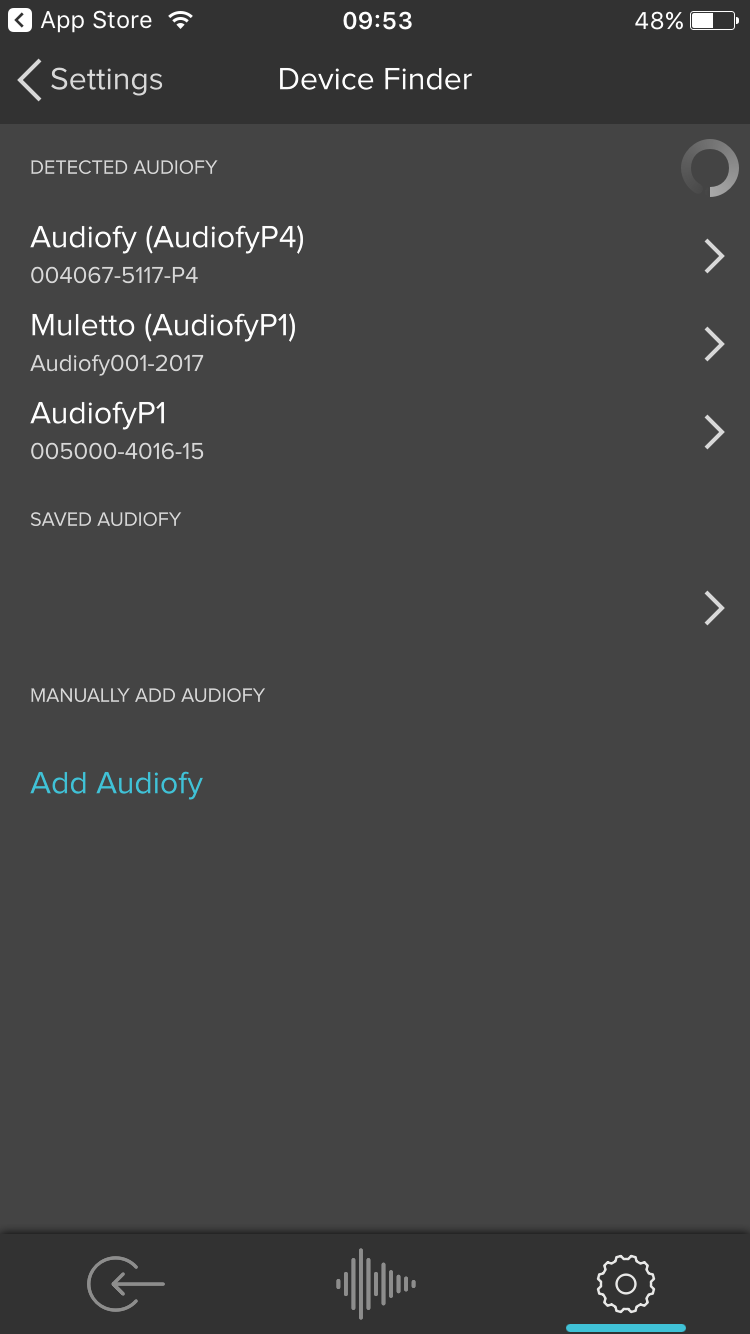
Task: Open the empty row under Saved Audiofy
Action: click(375, 607)
